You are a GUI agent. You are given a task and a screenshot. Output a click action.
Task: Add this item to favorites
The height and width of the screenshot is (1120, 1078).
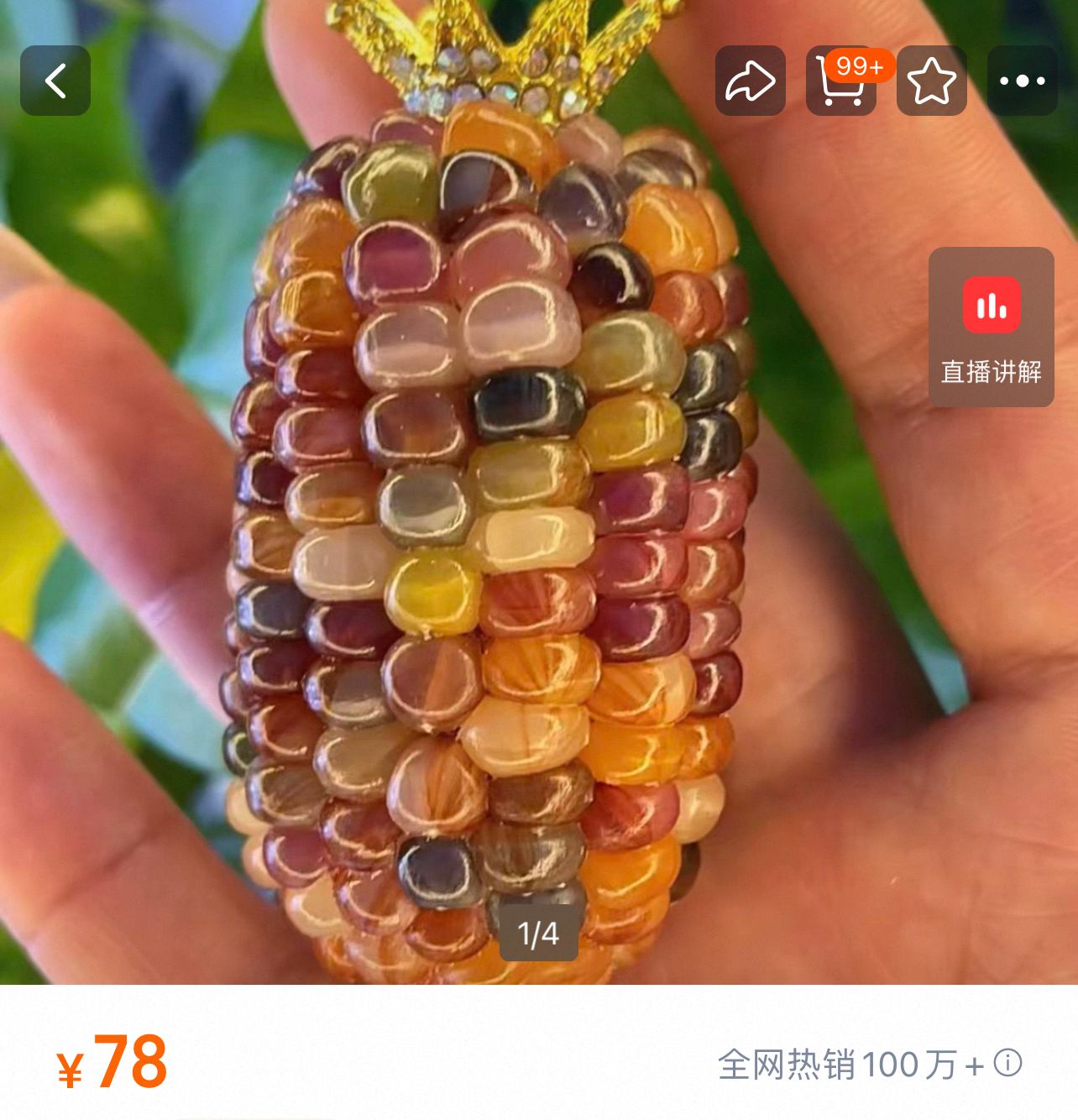[x=932, y=81]
